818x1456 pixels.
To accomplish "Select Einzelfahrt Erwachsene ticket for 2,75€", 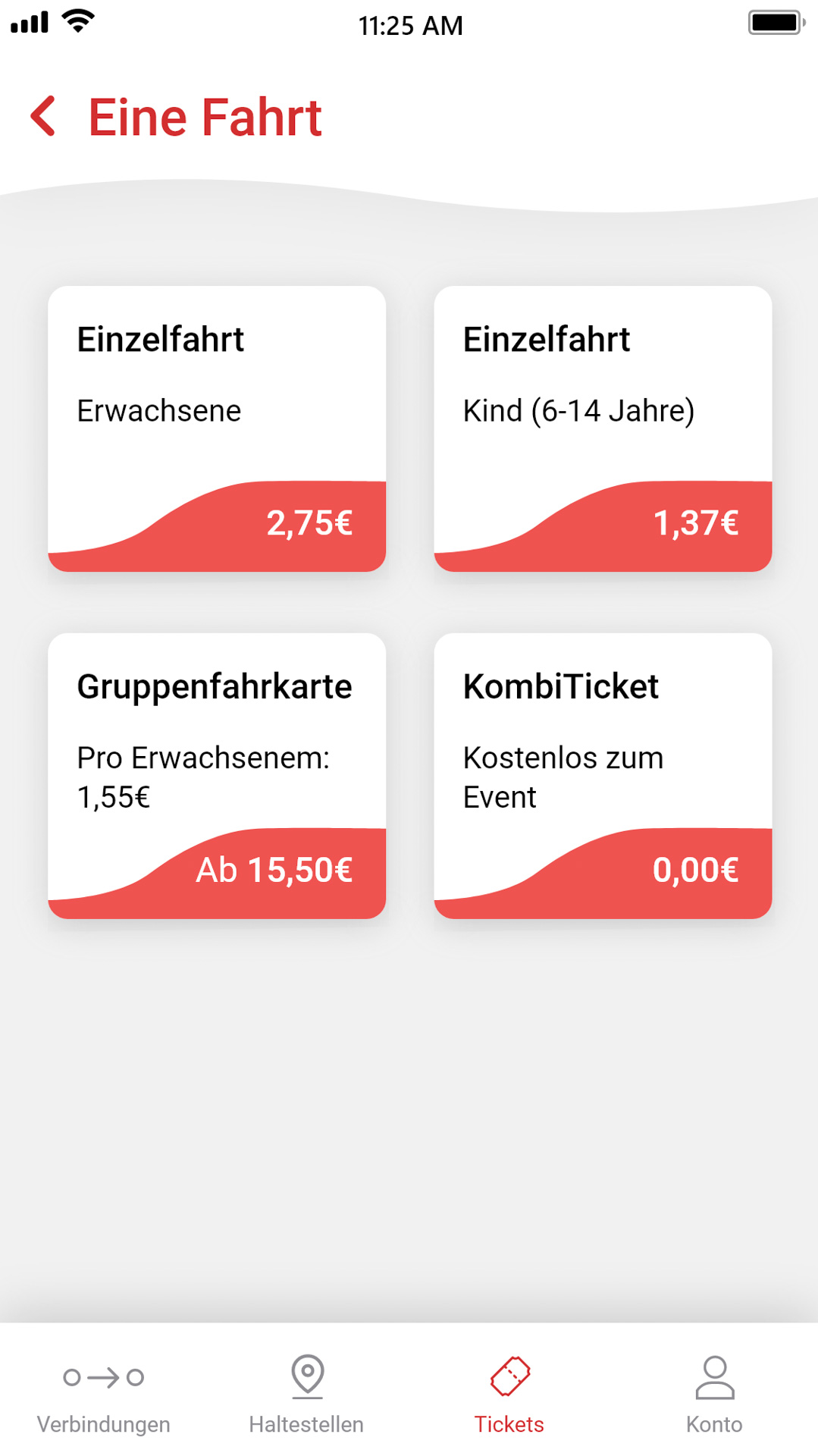I will pyautogui.click(x=217, y=428).
